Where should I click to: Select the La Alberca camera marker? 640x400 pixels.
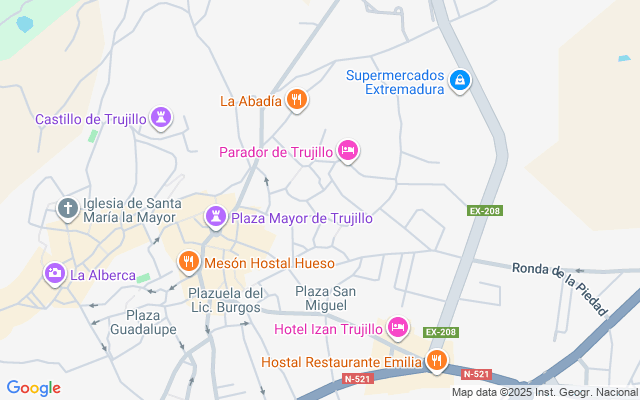coord(55,273)
